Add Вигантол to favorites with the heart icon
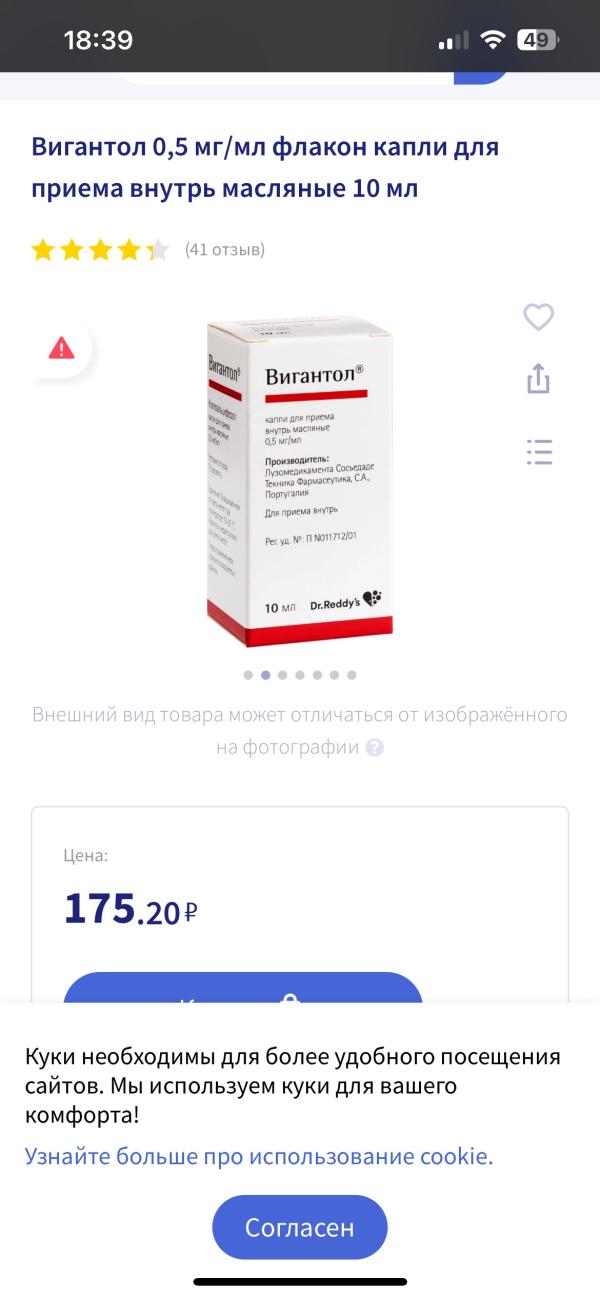Viewport: 600px width, 1297px height. [539, 317]
